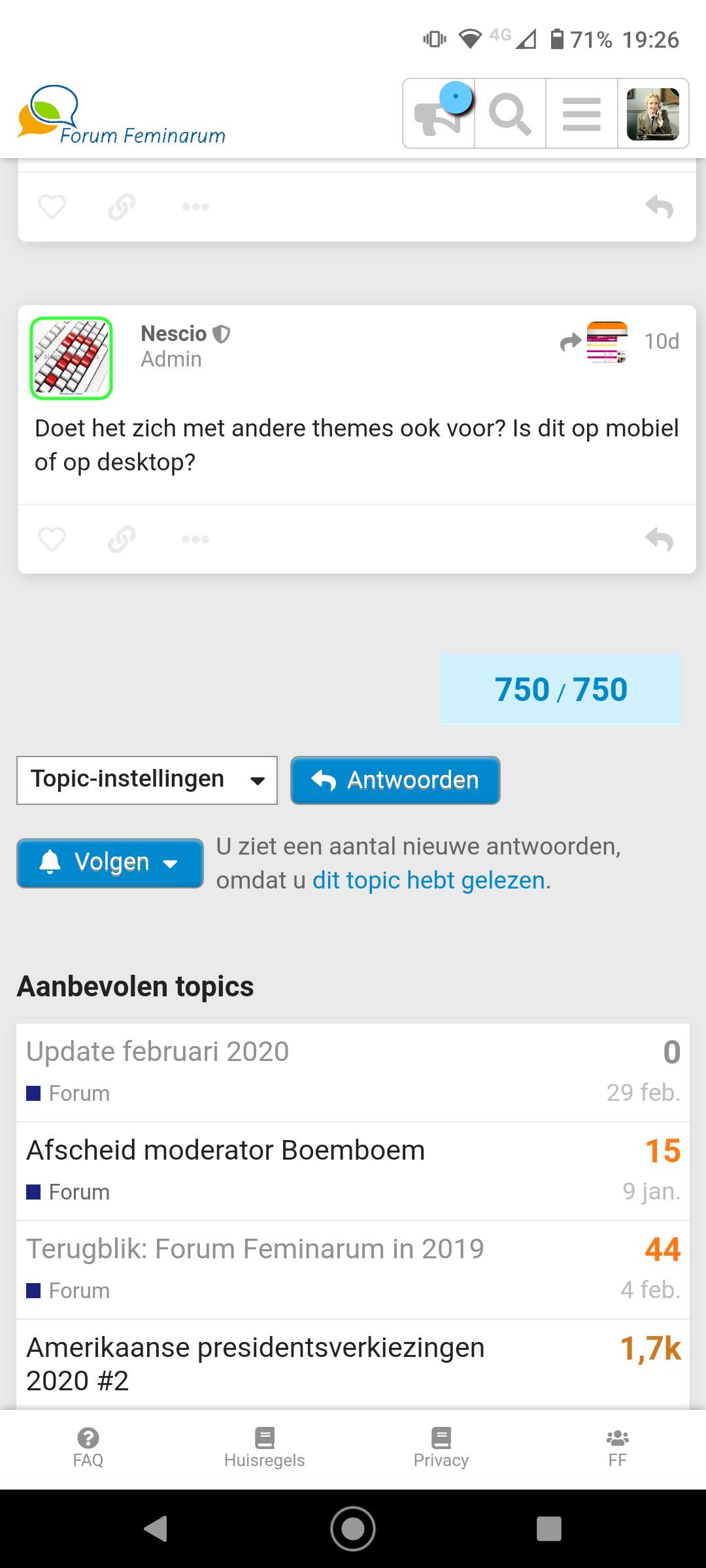Open the hamburger menu
706x1568 pixels.
(x=581, y=114)
